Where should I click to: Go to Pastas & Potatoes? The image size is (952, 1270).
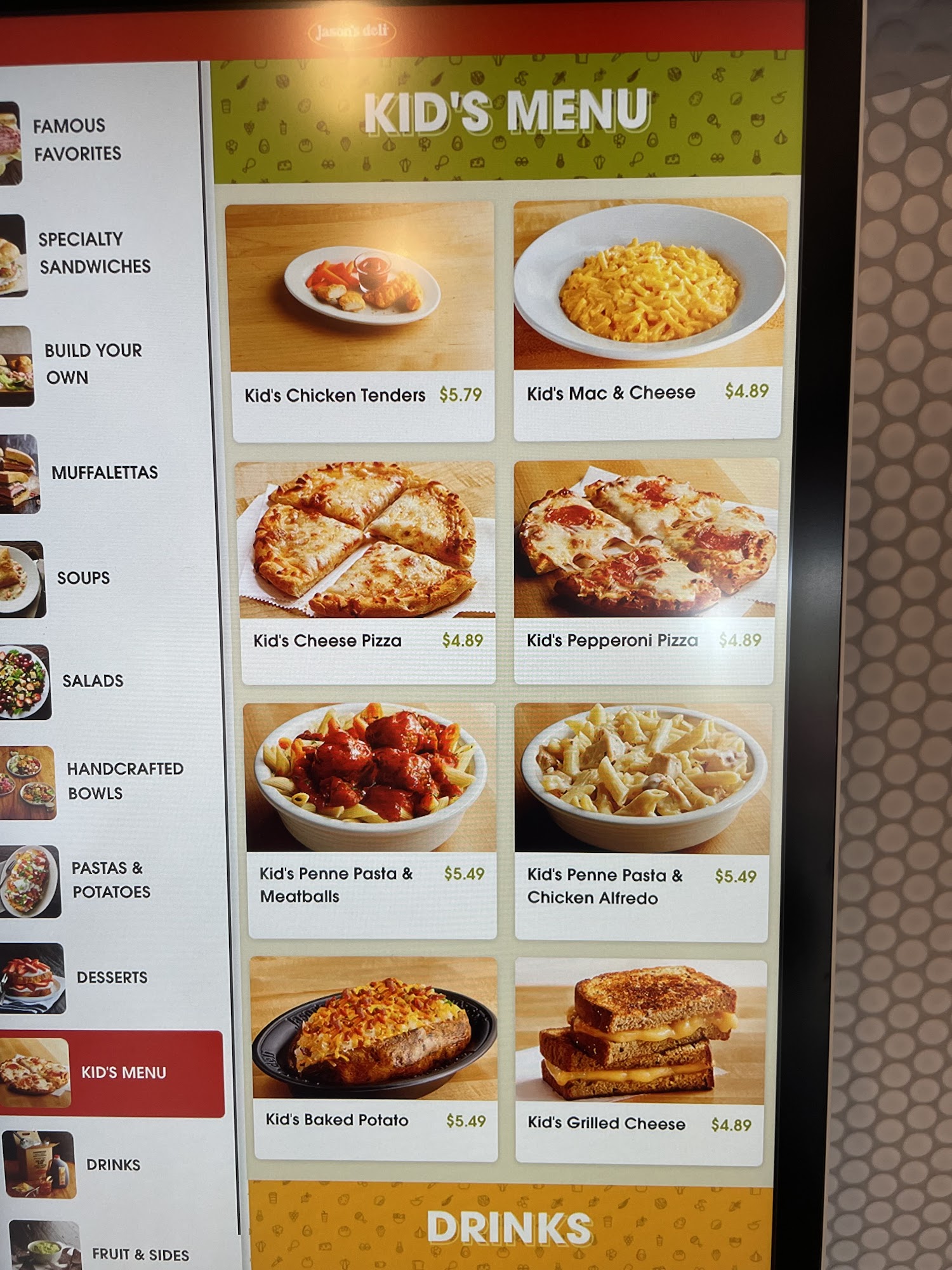click(x=110, y=880)
